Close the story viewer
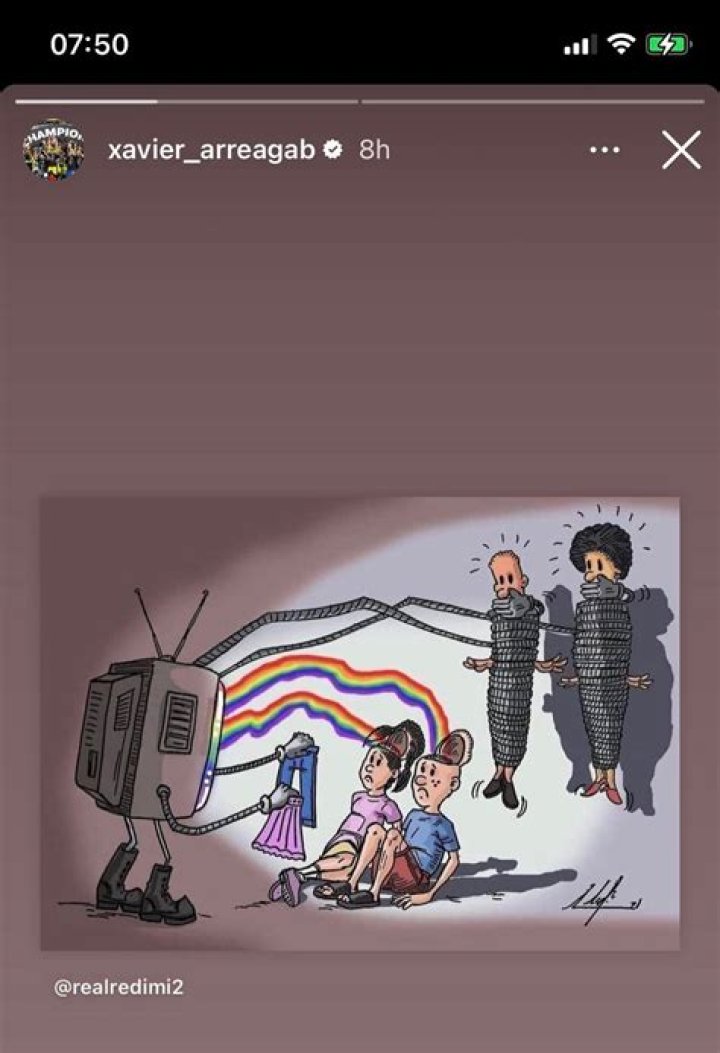This screenshot has height=1053, width=720. coord(681,151)
